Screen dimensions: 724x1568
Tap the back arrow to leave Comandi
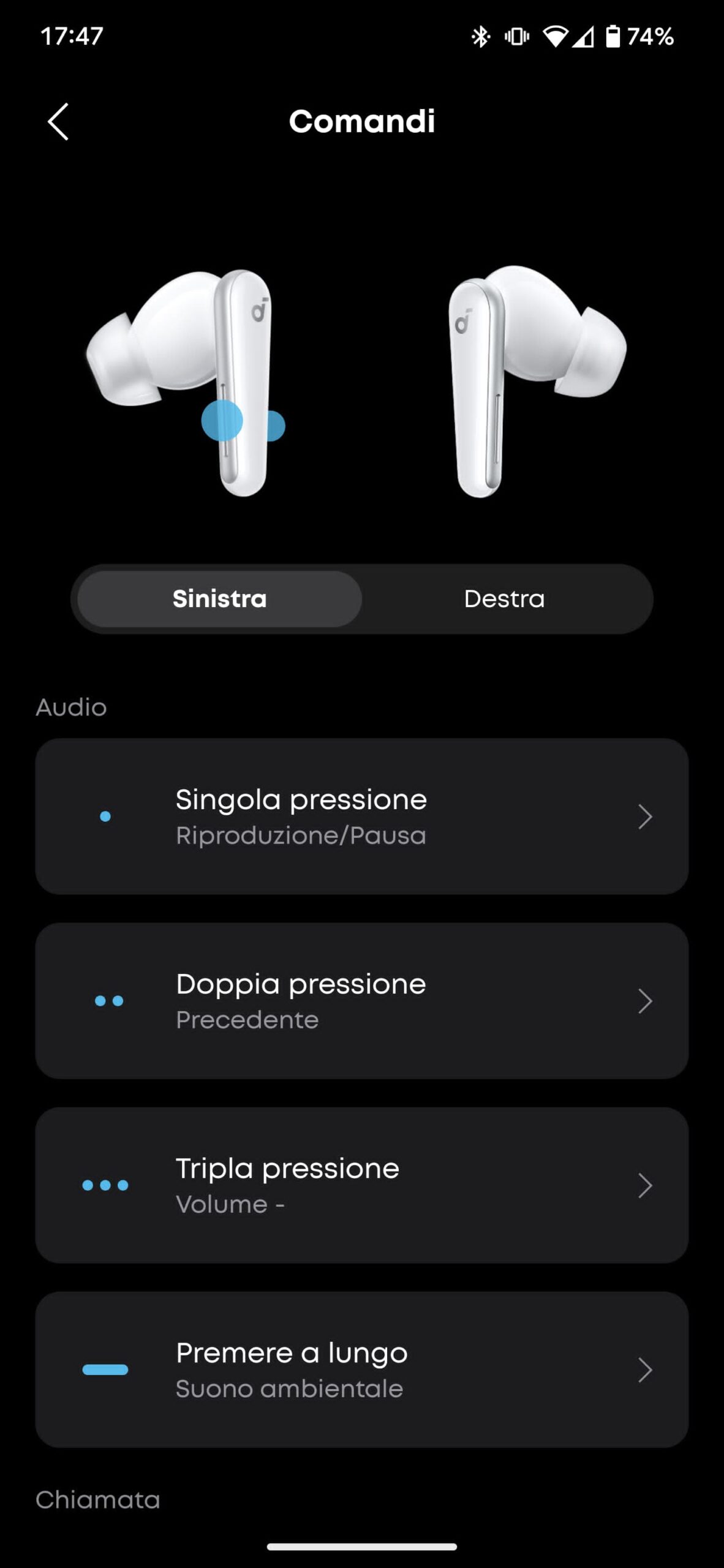point(58,123)
